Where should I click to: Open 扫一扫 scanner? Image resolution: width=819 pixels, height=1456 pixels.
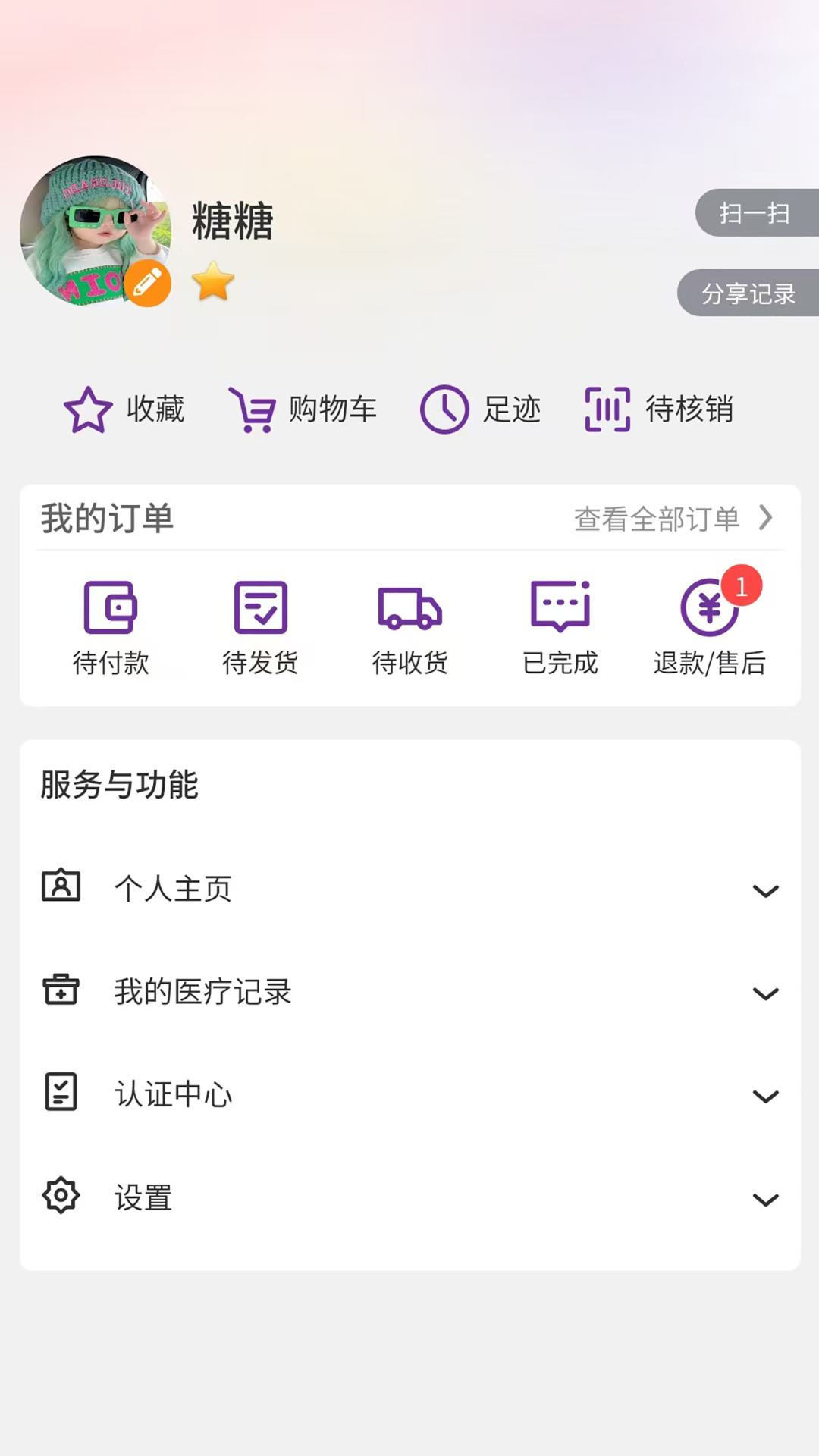pos(755,213)
